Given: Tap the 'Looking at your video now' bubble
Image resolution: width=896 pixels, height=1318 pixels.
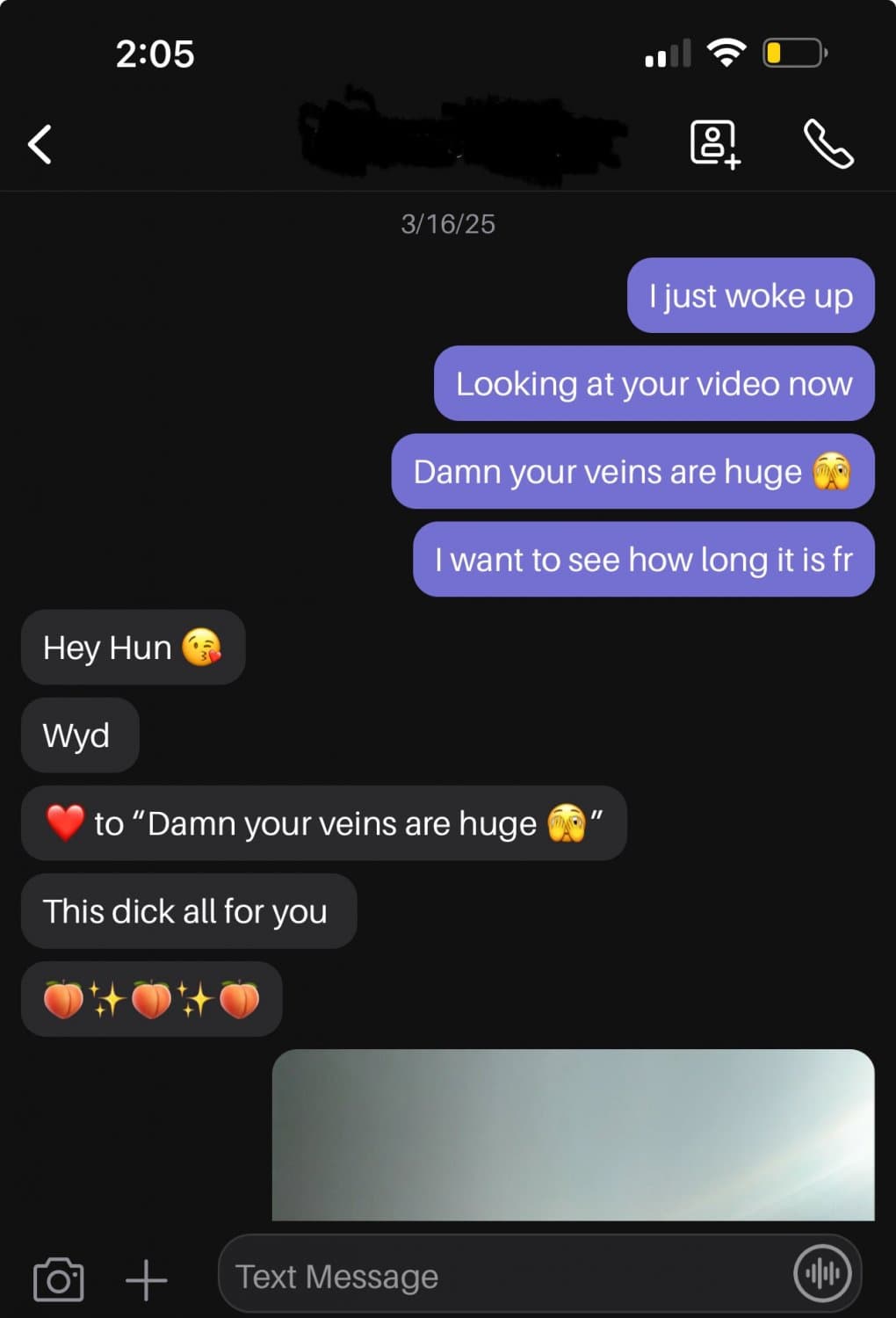Looking at the screenshot, I should tap(654, 383).
